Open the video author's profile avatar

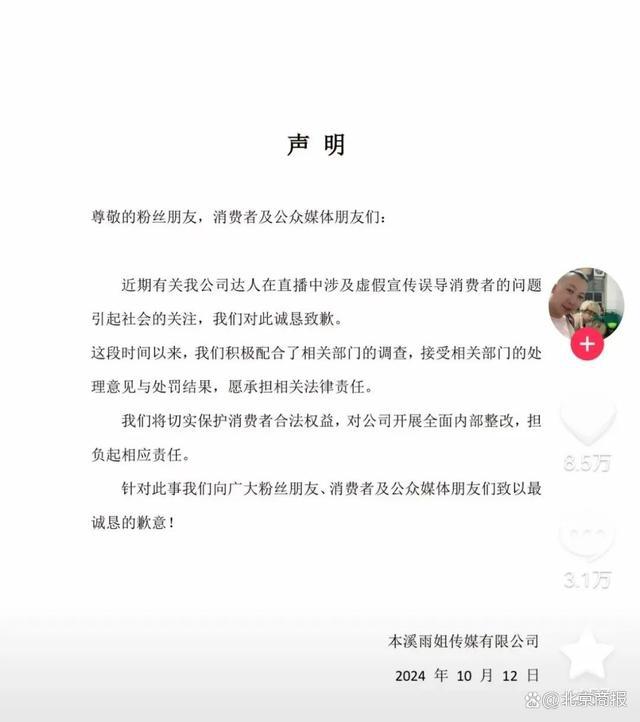[x=586, y=302]
